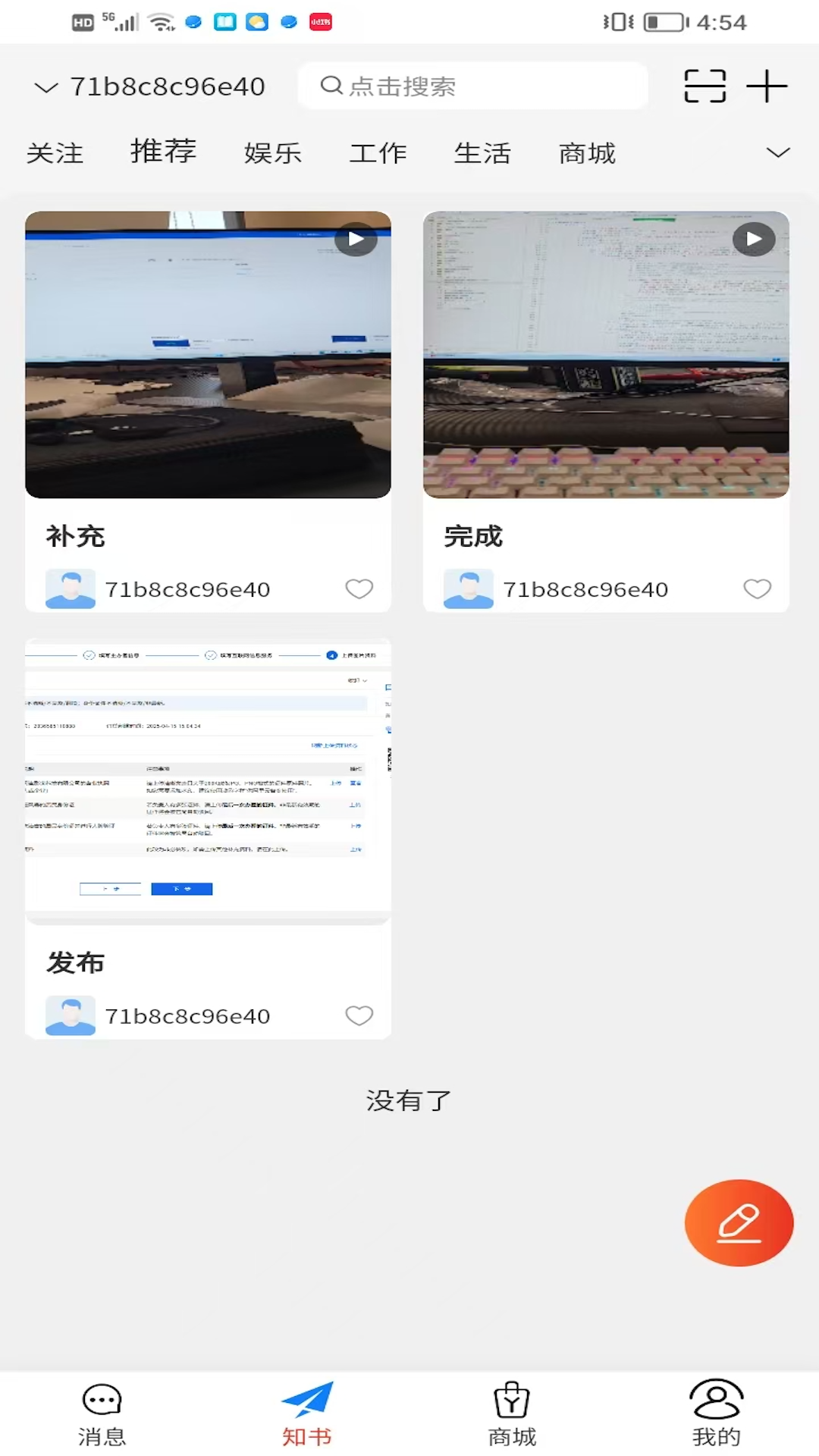
Task: Open the 点击搜索 search box
Action: (472, 86)
